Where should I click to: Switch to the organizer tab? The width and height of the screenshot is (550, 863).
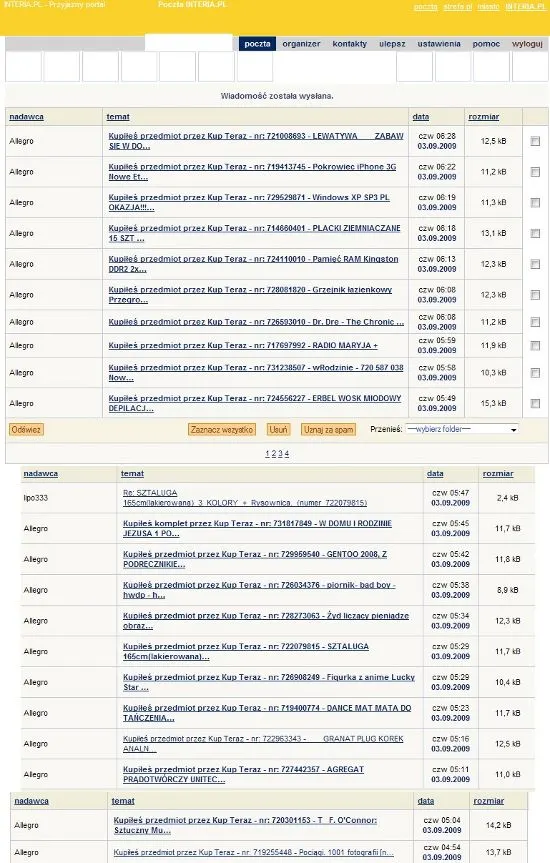(301, 44)
